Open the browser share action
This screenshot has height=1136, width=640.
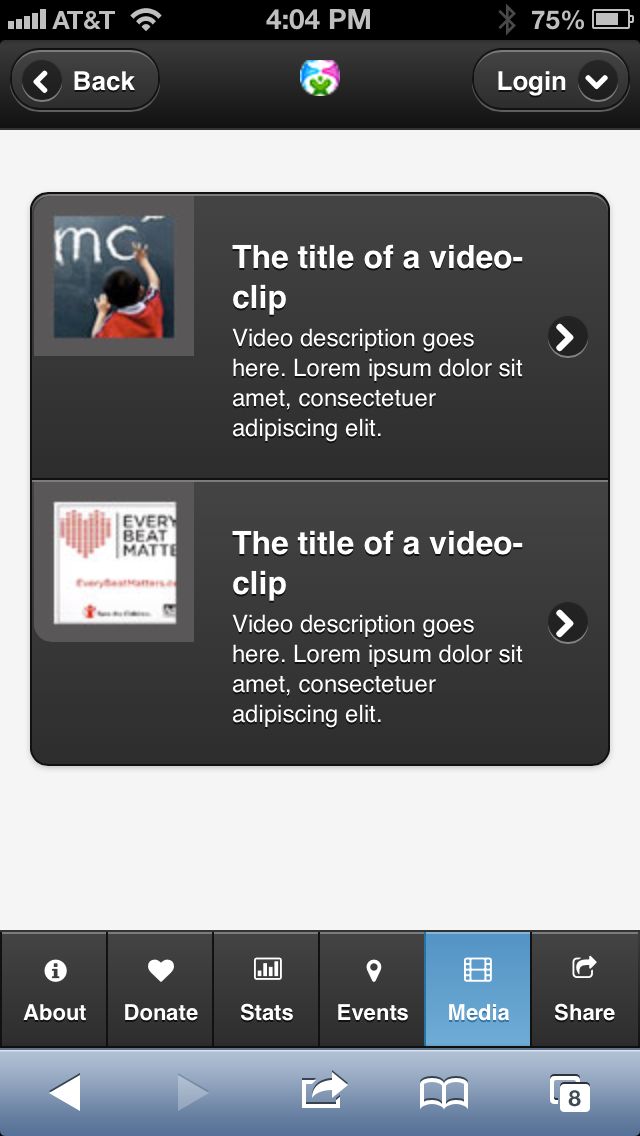(x=323, y=1090)
